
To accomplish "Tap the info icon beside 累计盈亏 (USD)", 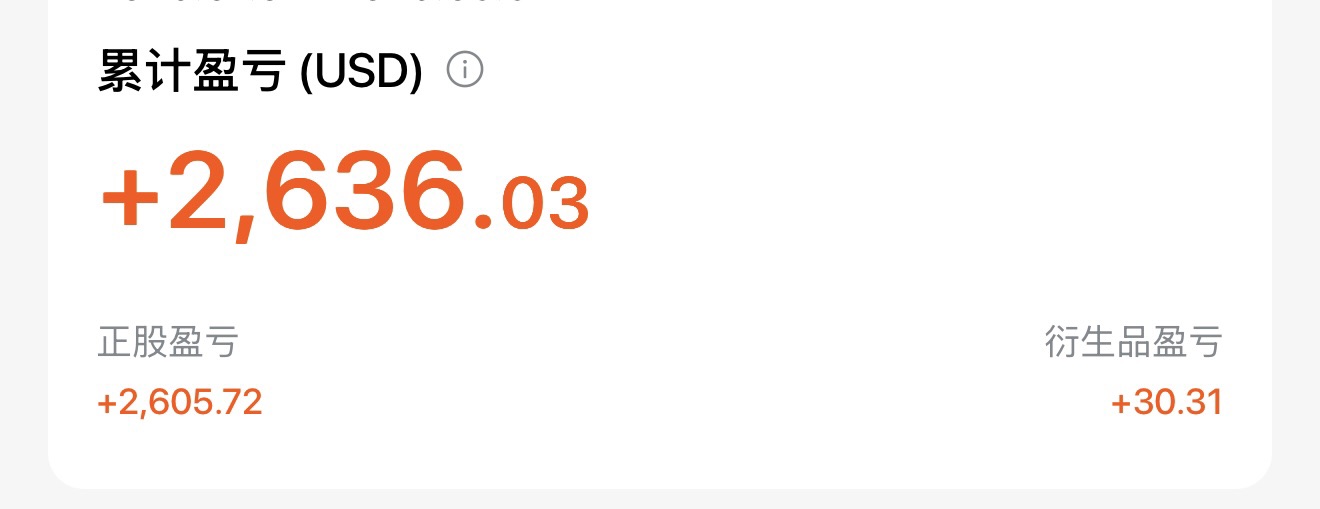I will [465, 71].
